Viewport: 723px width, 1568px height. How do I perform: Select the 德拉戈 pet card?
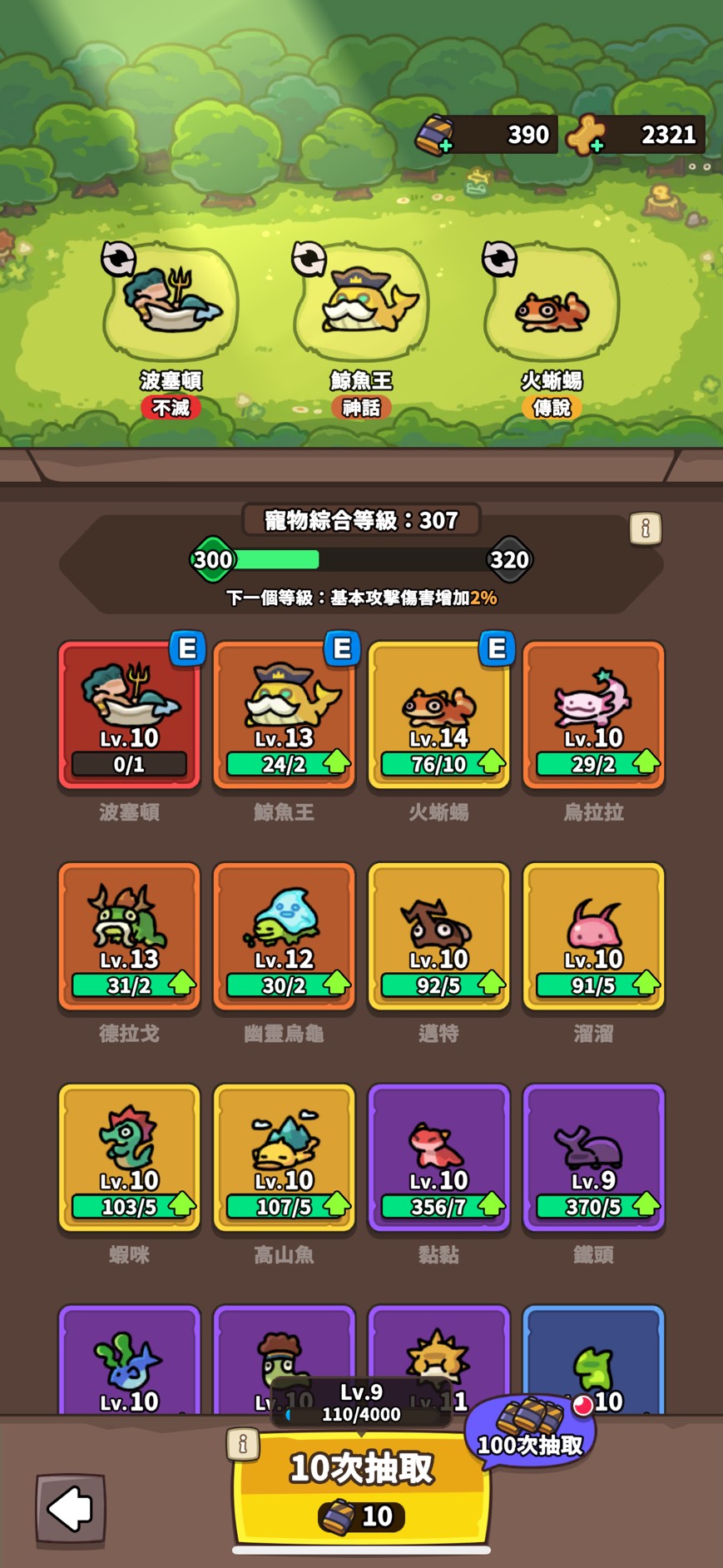129,935
